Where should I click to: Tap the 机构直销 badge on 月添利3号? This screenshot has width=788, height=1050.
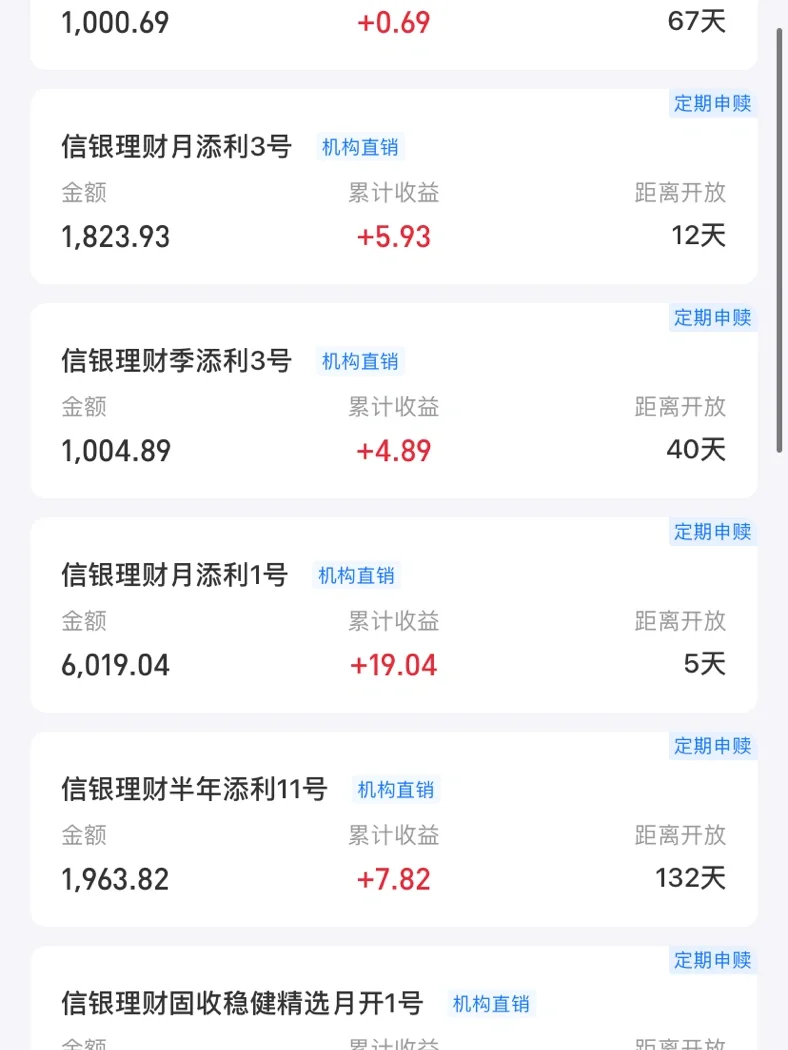point(359,147)
